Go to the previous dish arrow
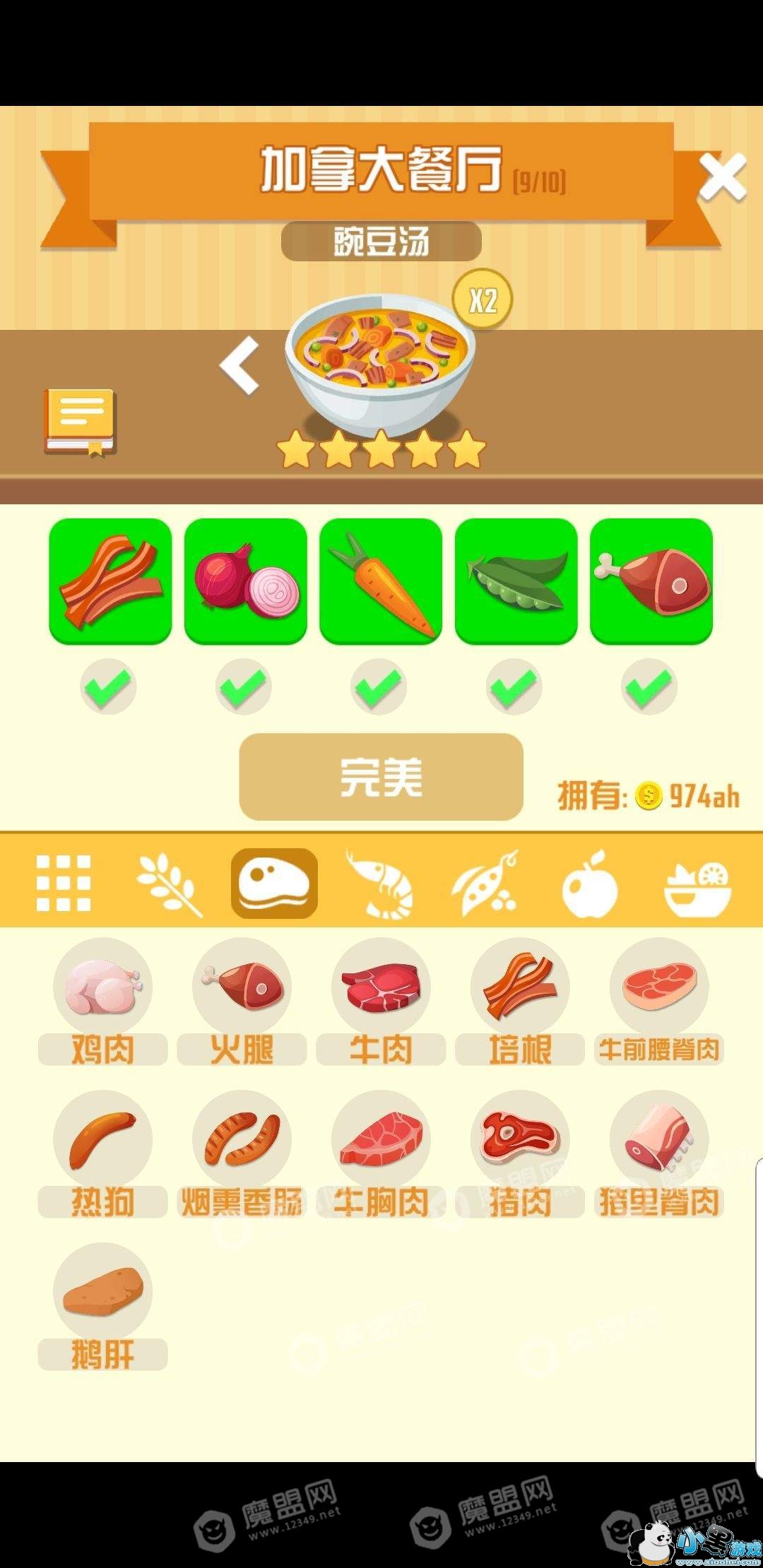763x1568 pixels. point(239,366)
